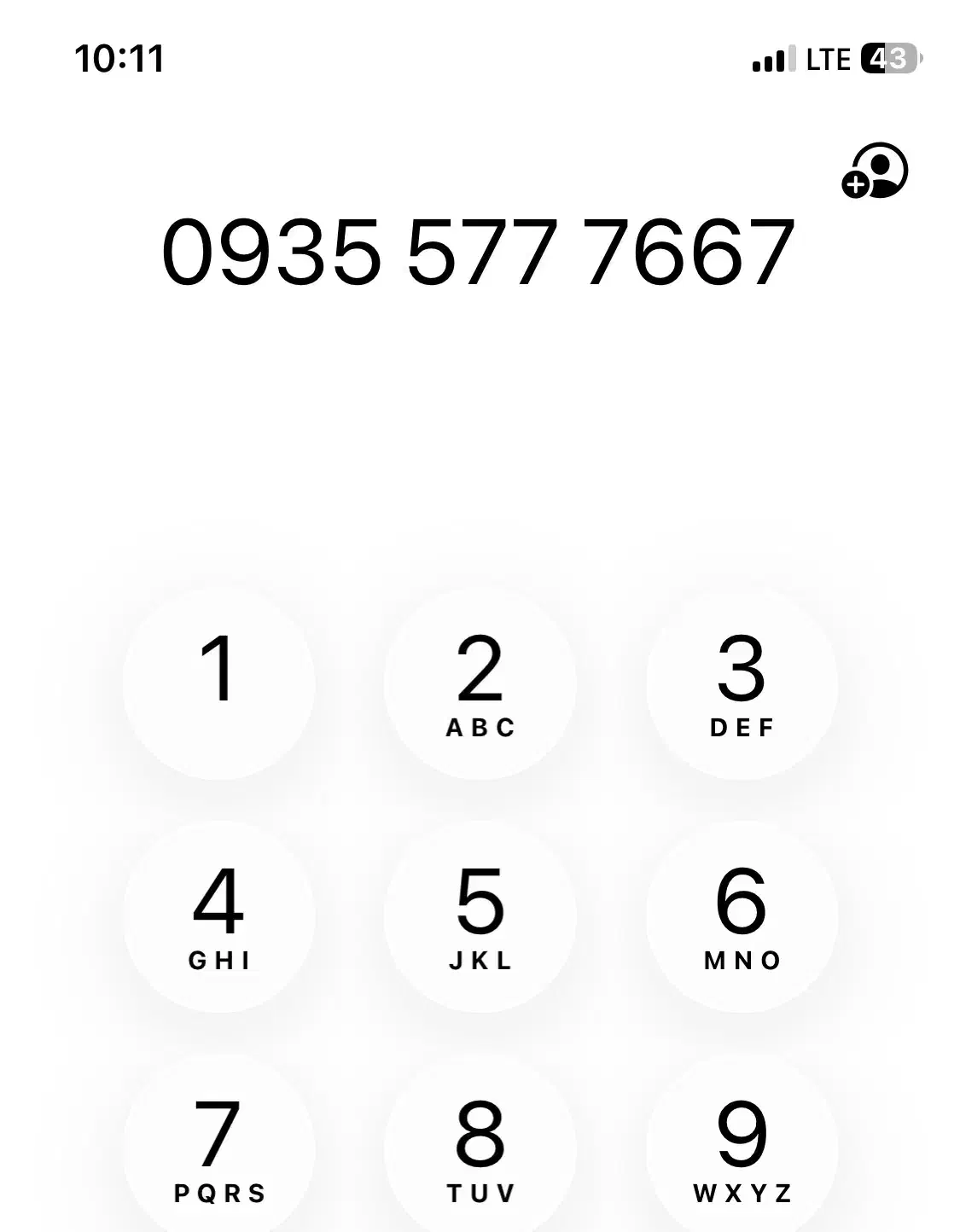Tap the 2 ABC key
The width and height of the screenshot is (960, 1232).
pyautogui.click(x=480, y=683)
